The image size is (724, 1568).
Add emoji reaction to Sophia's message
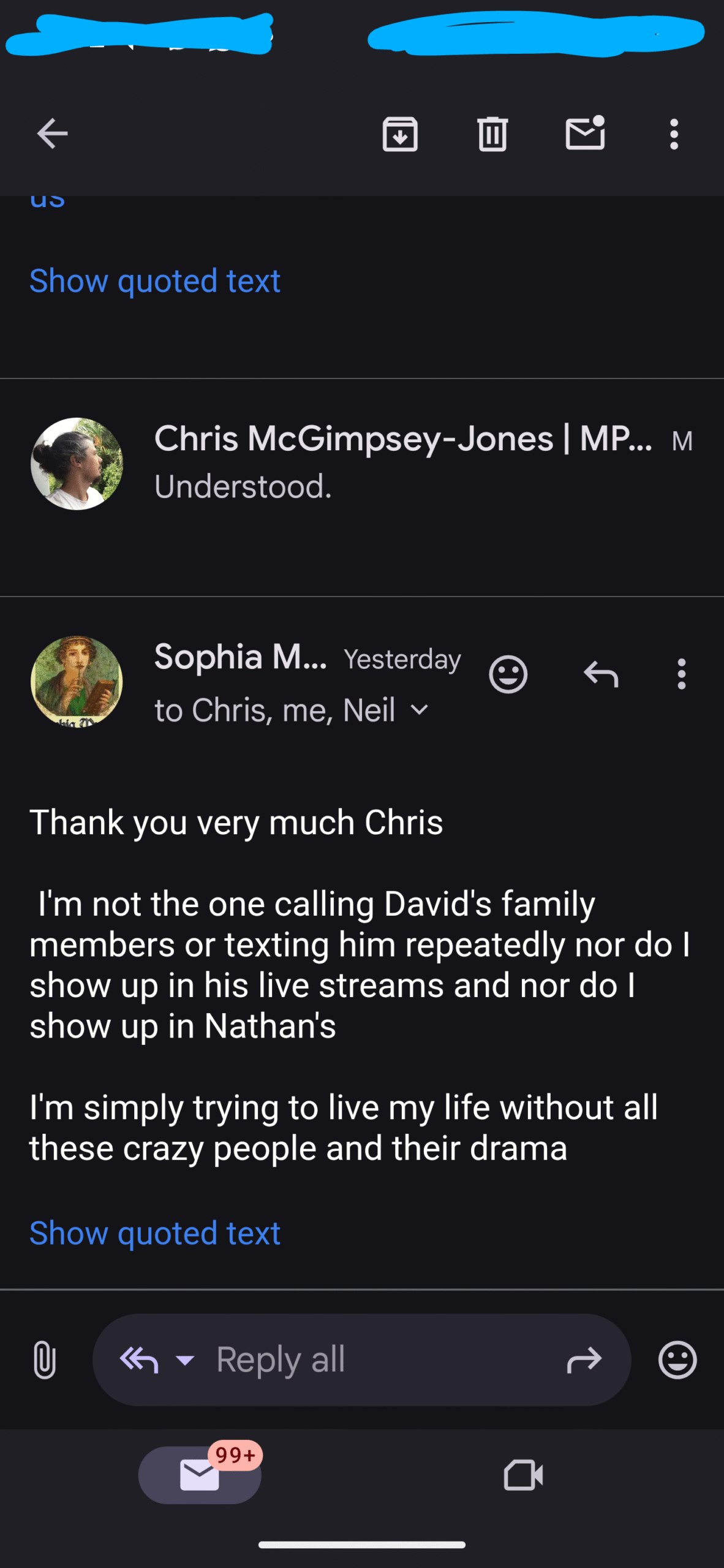[x=508, y=674]
